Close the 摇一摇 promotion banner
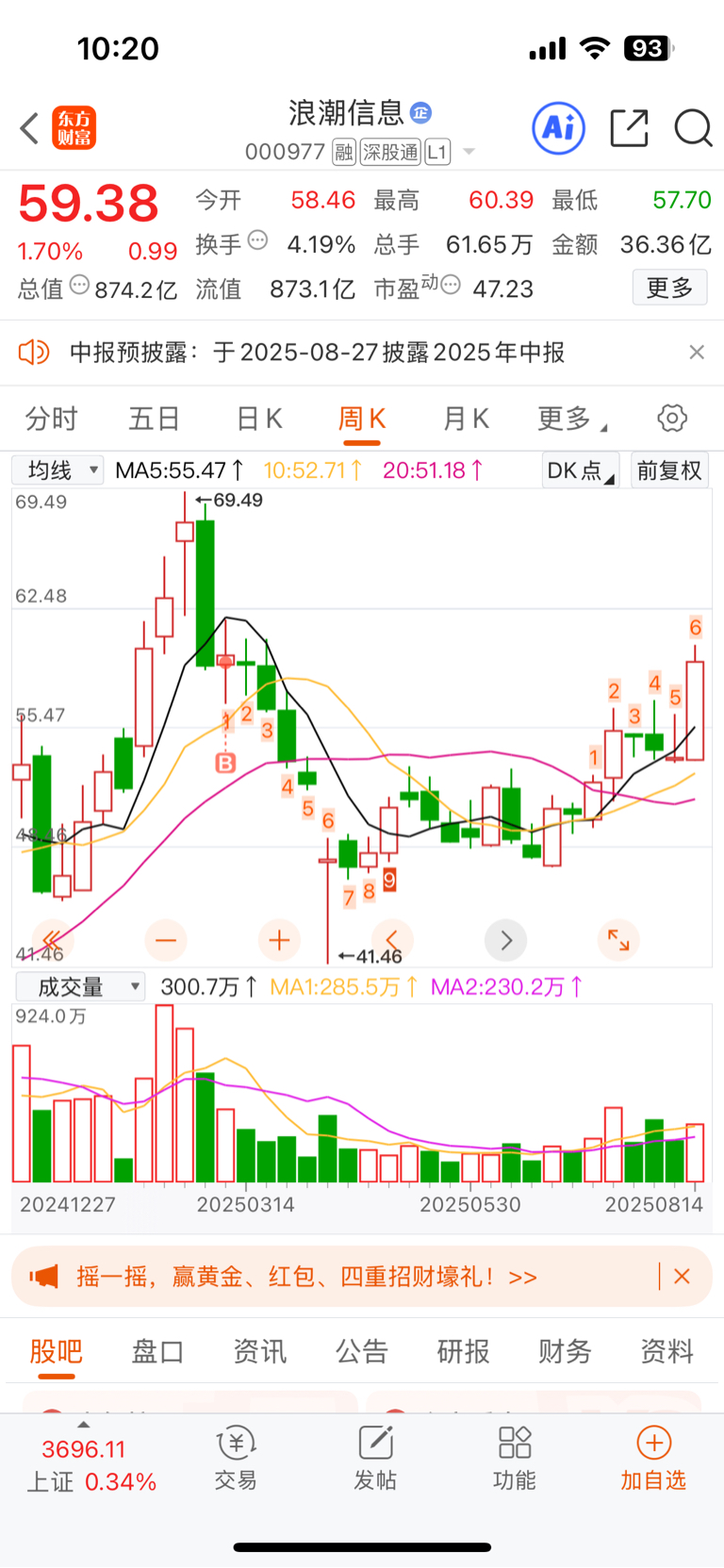 [683, 1277]
